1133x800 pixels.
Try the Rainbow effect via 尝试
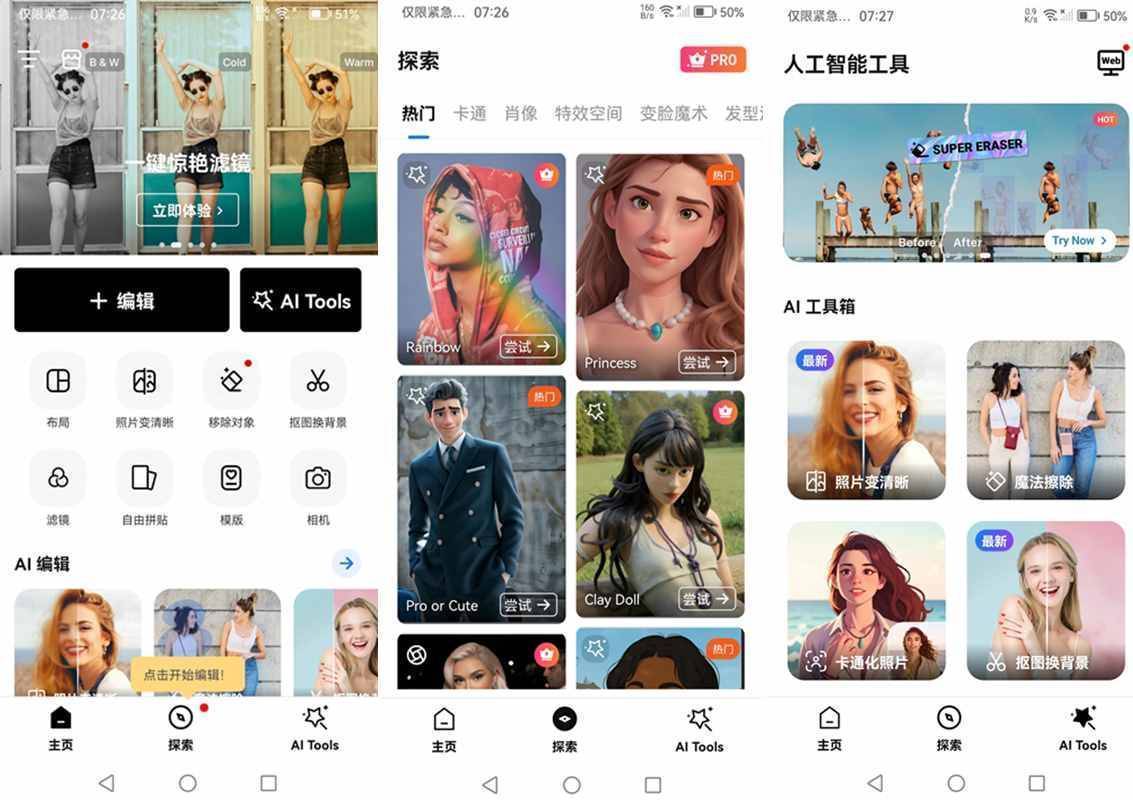click(528, 346)
